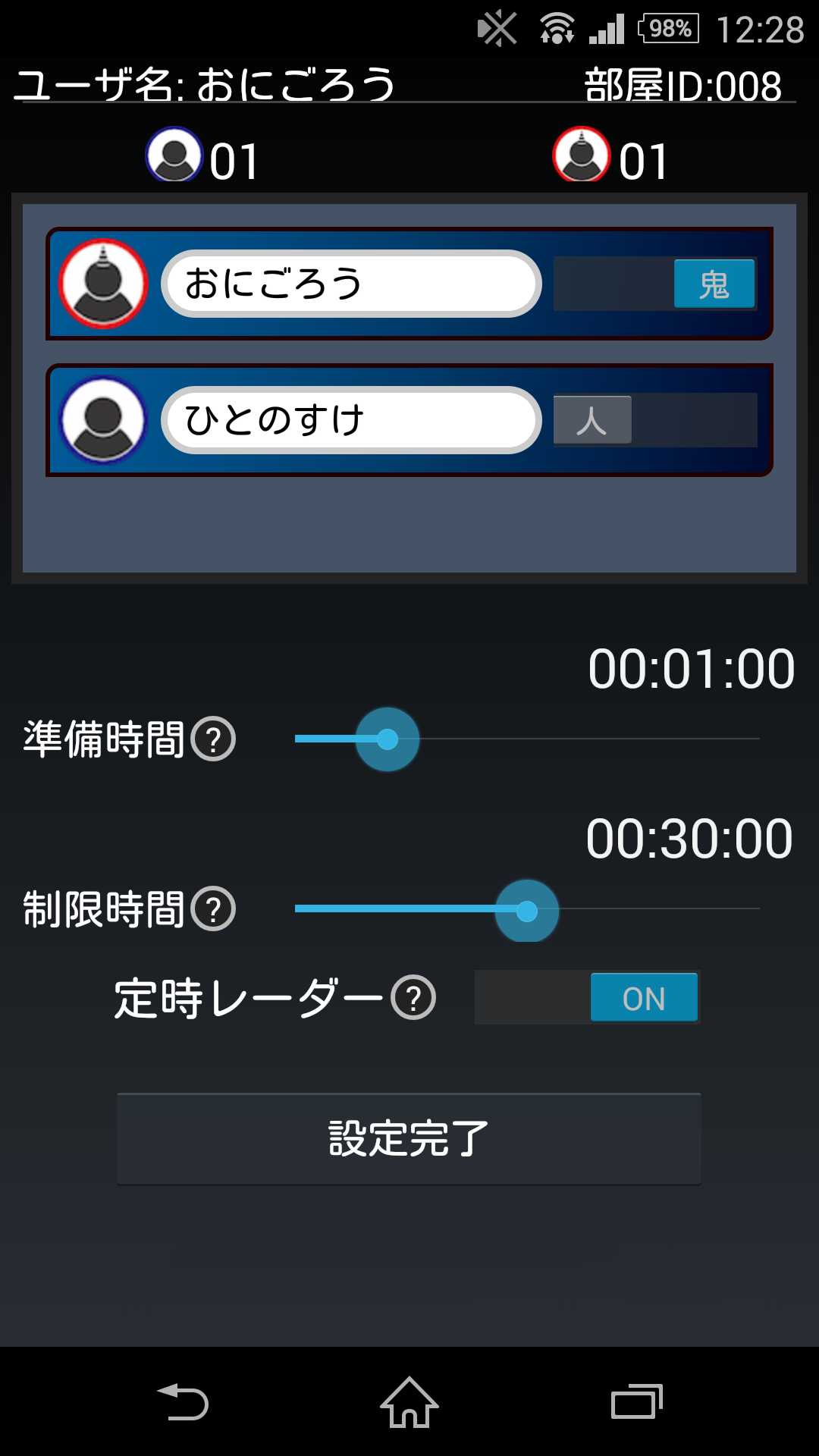Screen dimensions: 819x1456
Task: Tap the 設定完了 button
Action: 409,1138
